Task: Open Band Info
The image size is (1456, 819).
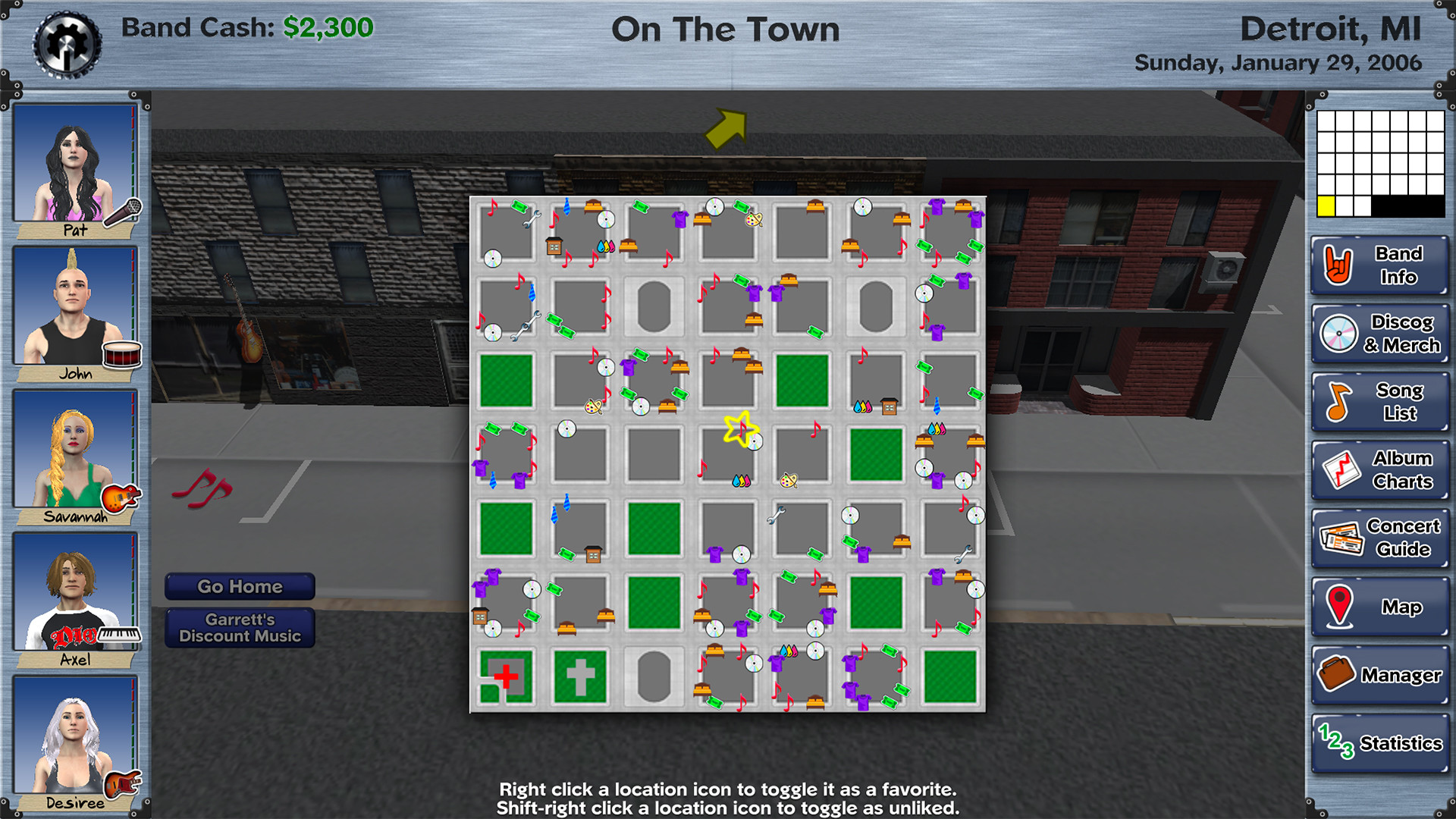Action: 1379,265
